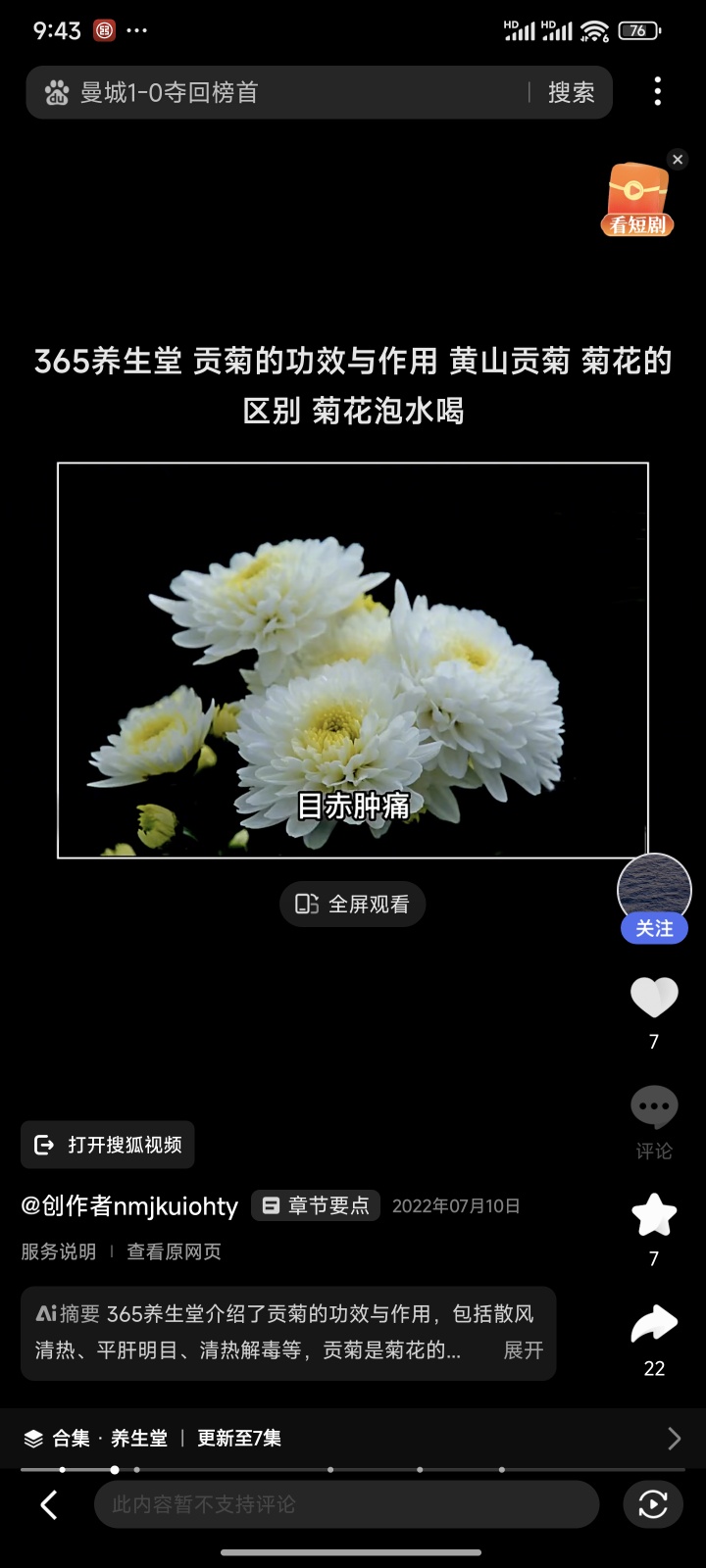706x1568 pixels.
Task: Go back using the bottom left arrow
Action: (x=49, y=1504)
